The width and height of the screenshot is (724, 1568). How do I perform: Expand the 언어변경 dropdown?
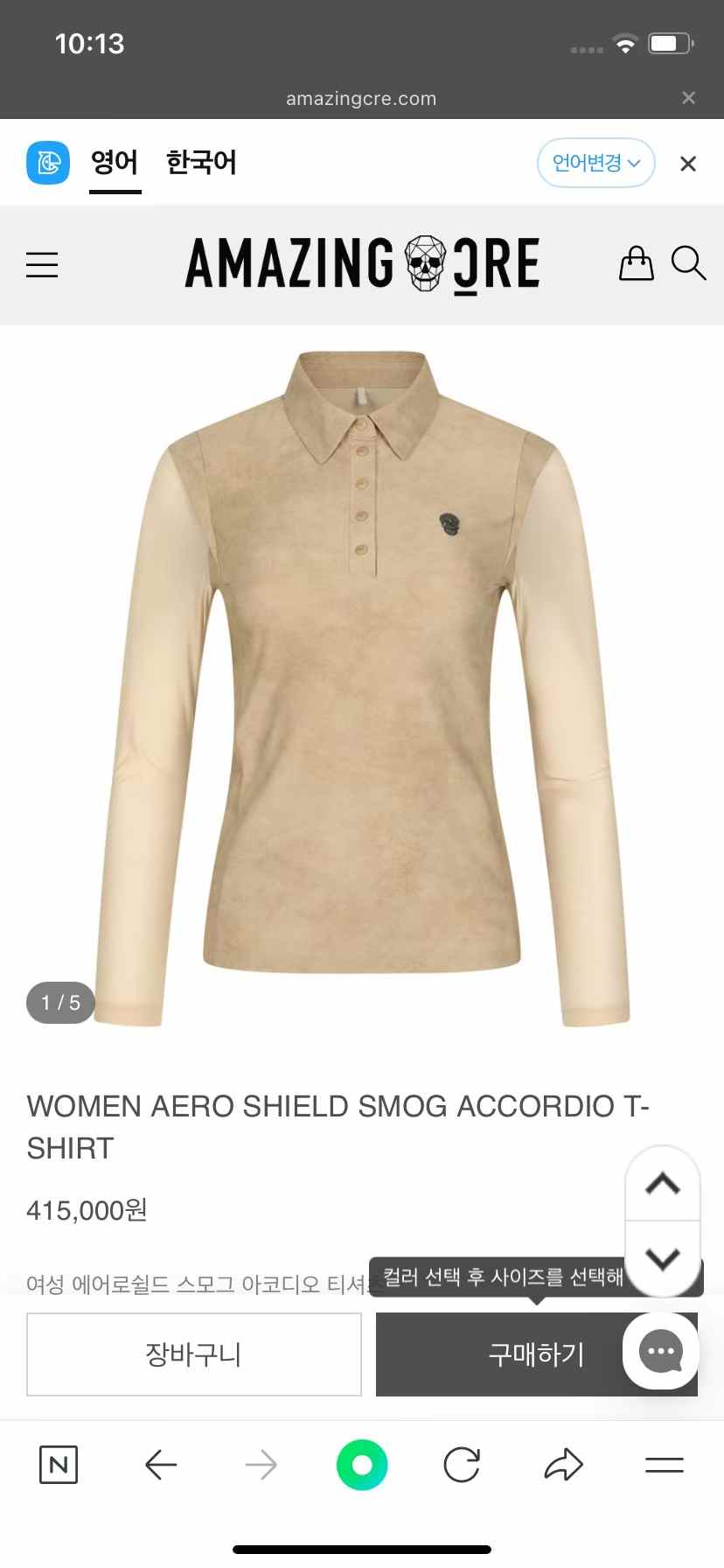point(595,163)
